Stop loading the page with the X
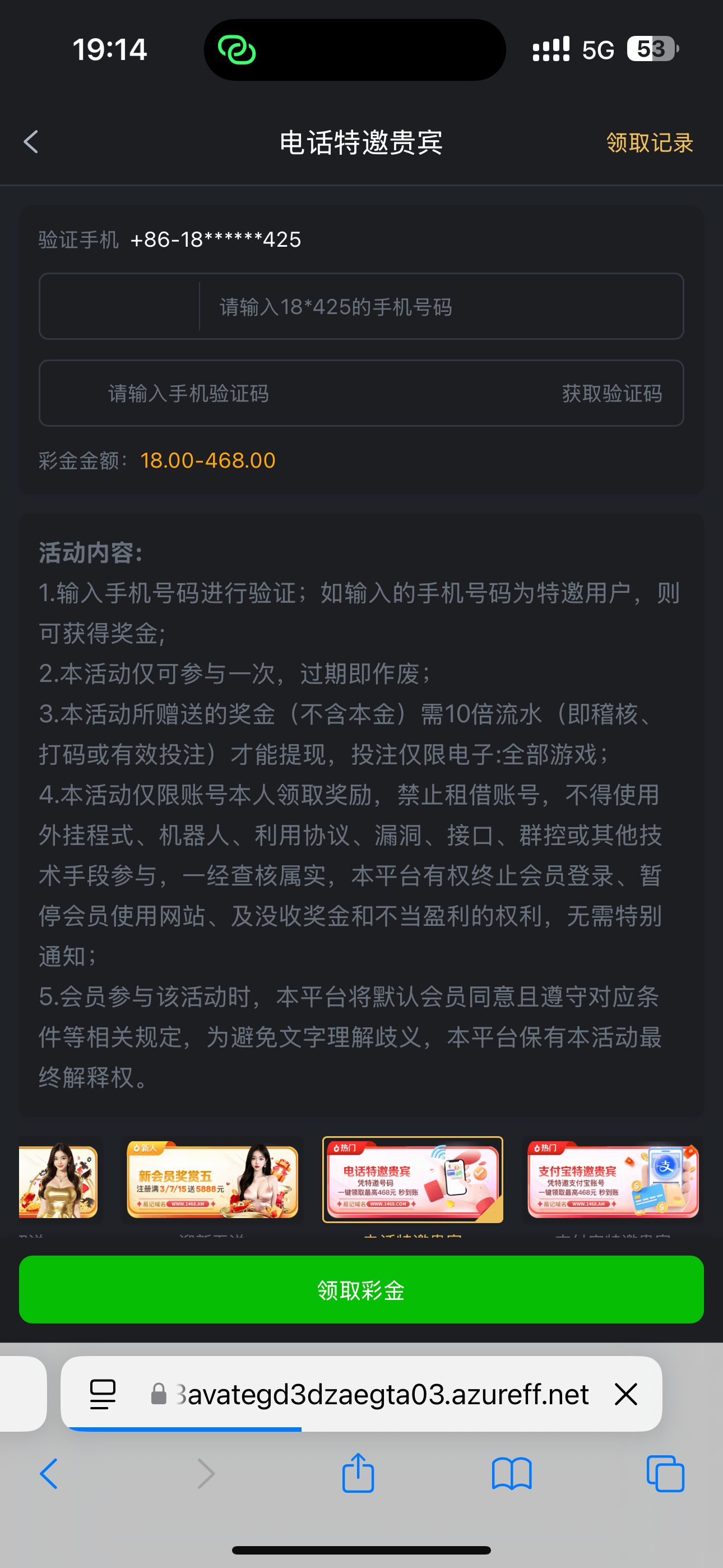The width and height of the screenshot is (723, 1568). tap(625, 1394)
